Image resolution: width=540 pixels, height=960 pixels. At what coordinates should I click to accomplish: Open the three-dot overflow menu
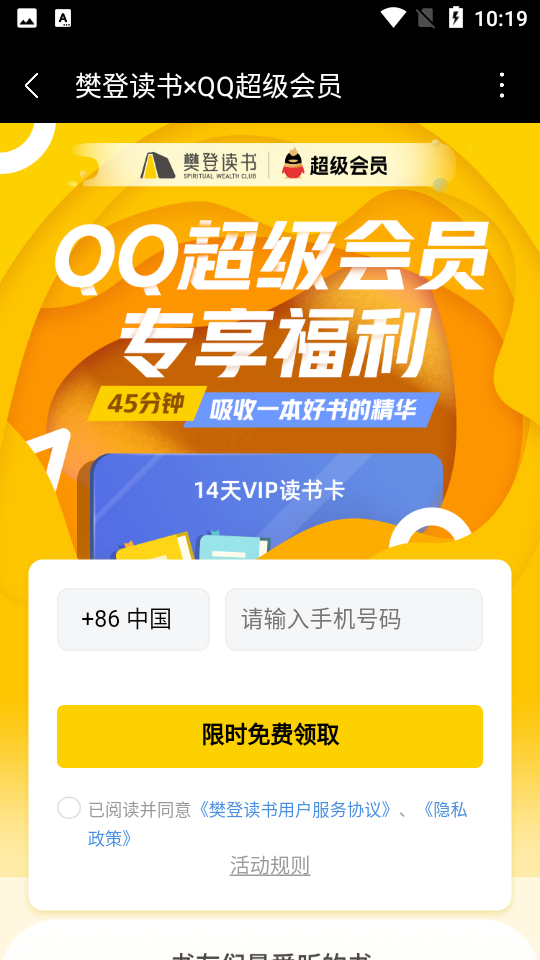point(501,86)
